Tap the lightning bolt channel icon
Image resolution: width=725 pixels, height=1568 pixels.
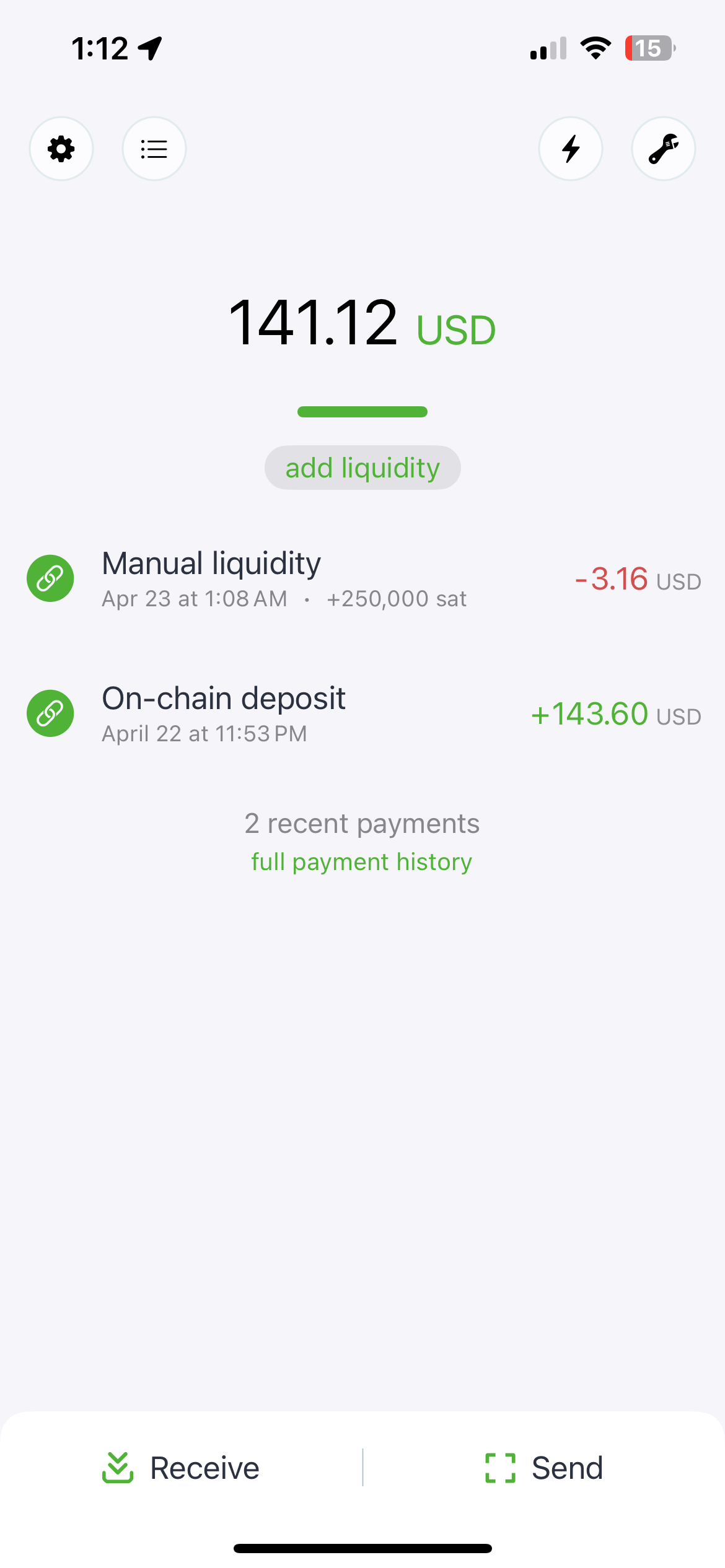571,149
